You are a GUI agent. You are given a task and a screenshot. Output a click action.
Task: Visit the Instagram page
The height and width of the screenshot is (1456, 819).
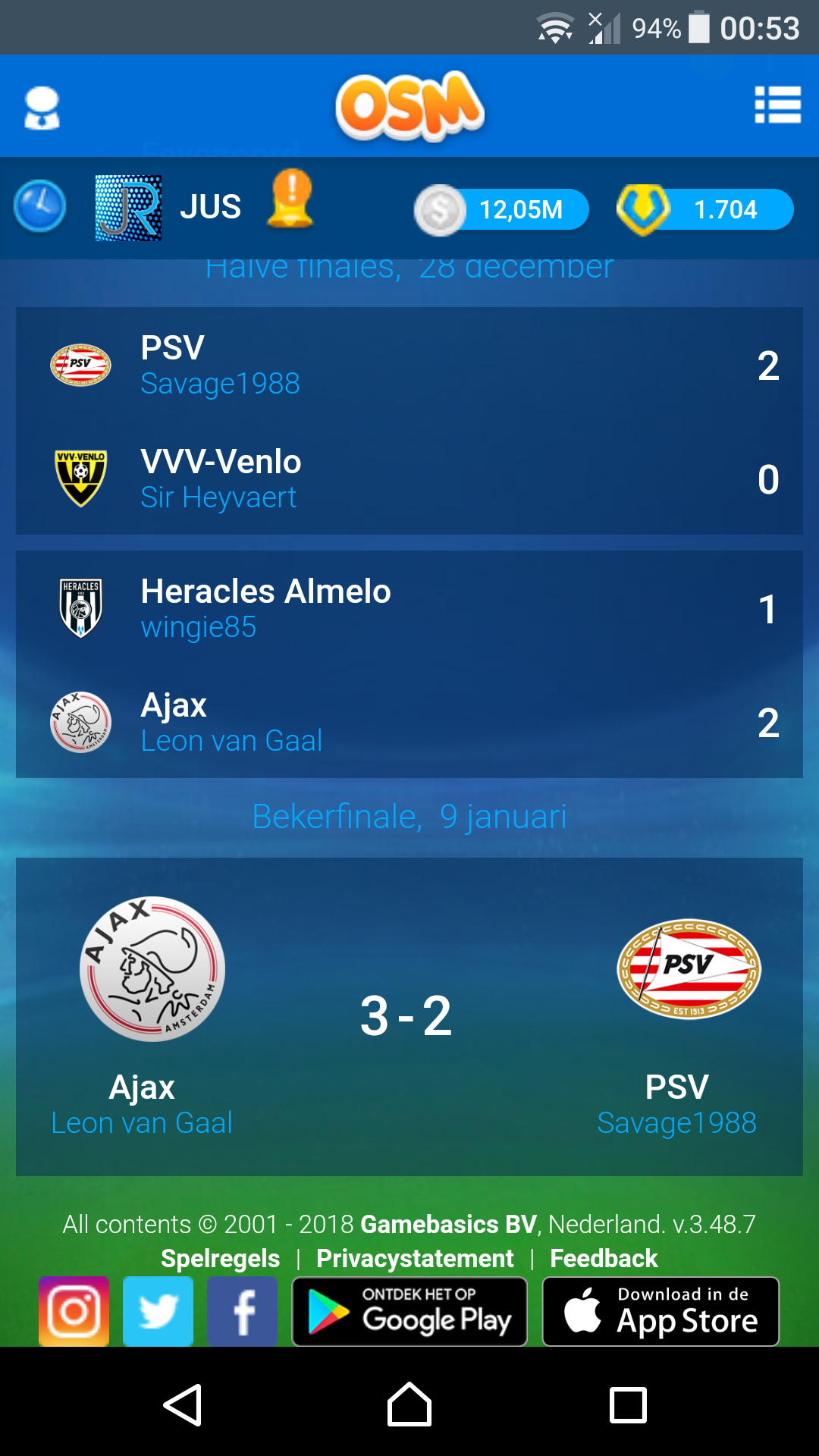coord(74,1311)
